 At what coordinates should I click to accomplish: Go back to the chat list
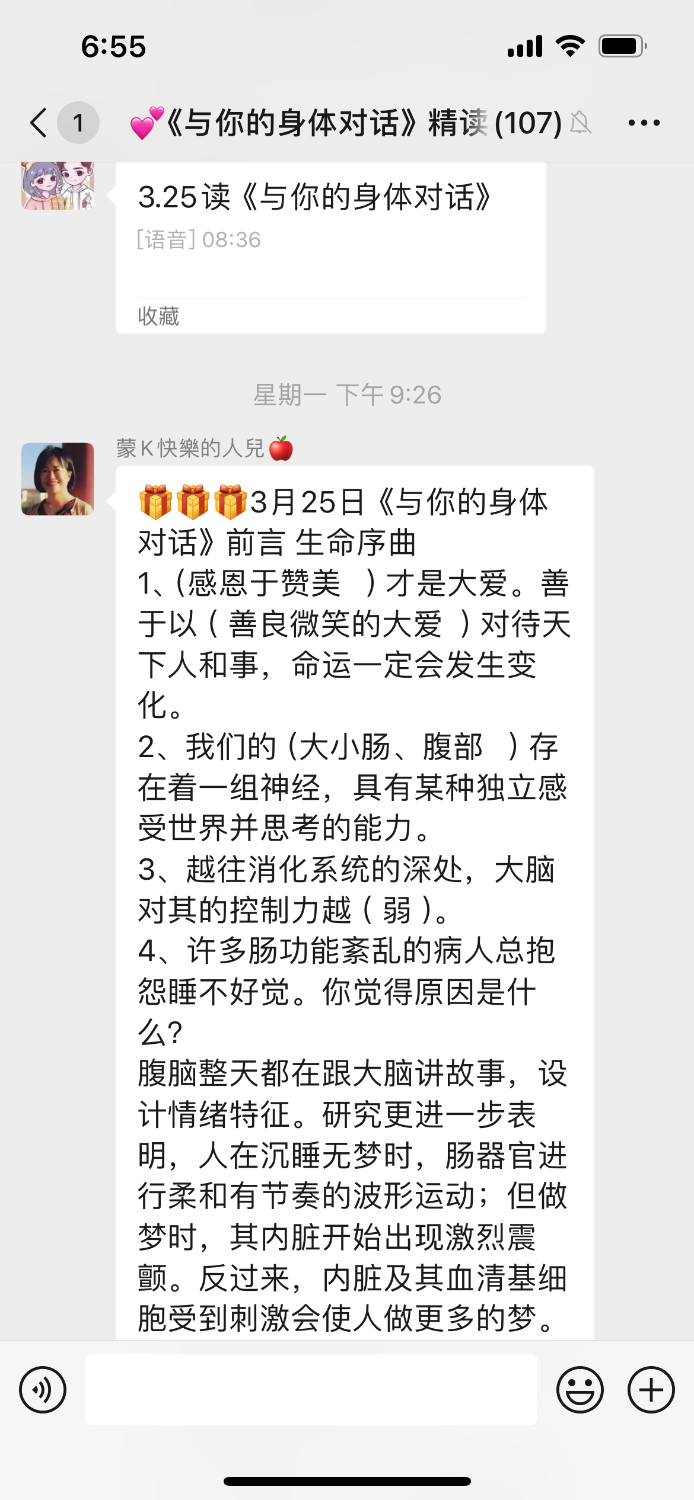[x=38, y=124]
